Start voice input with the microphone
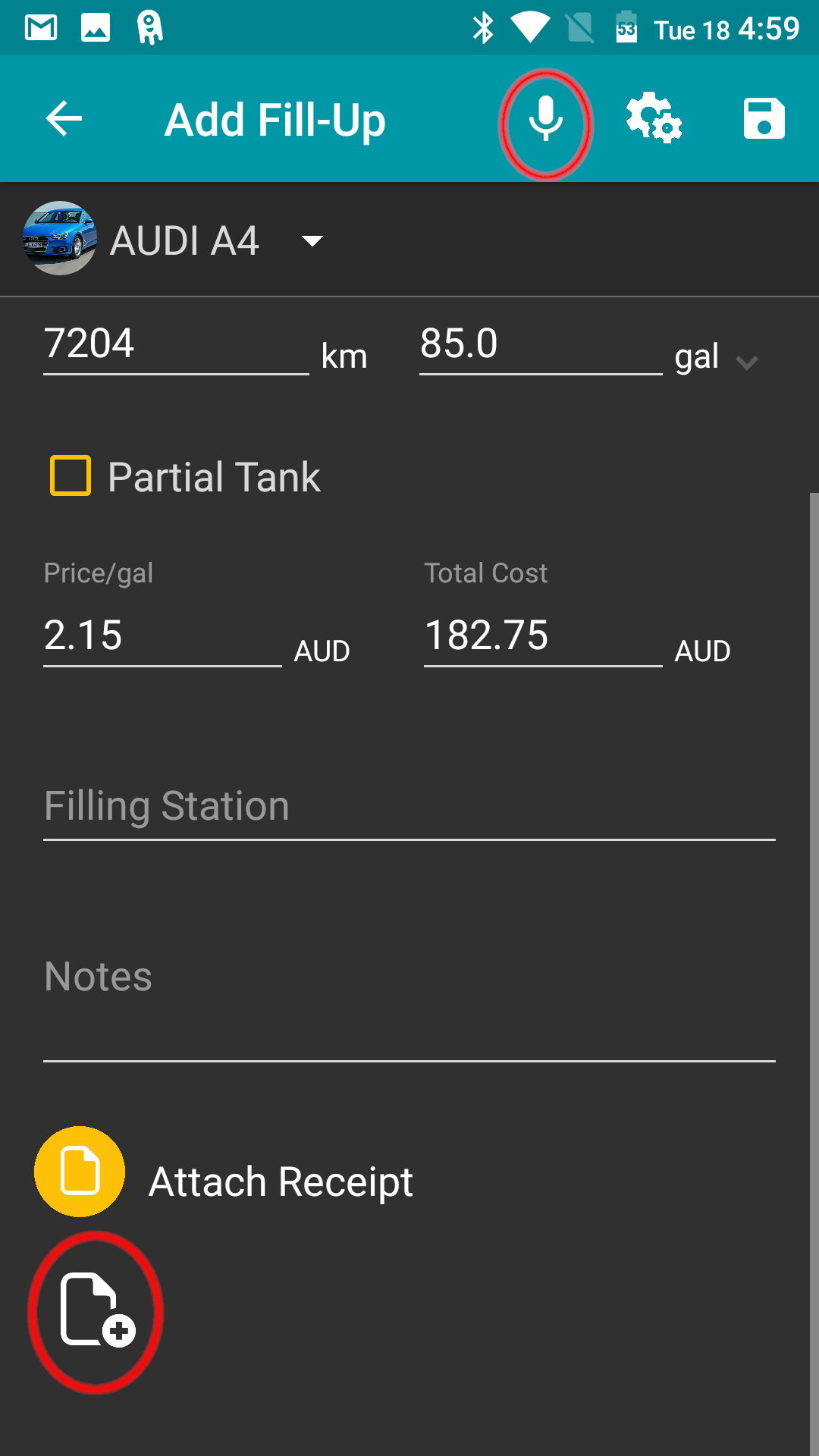 (545, 120)
